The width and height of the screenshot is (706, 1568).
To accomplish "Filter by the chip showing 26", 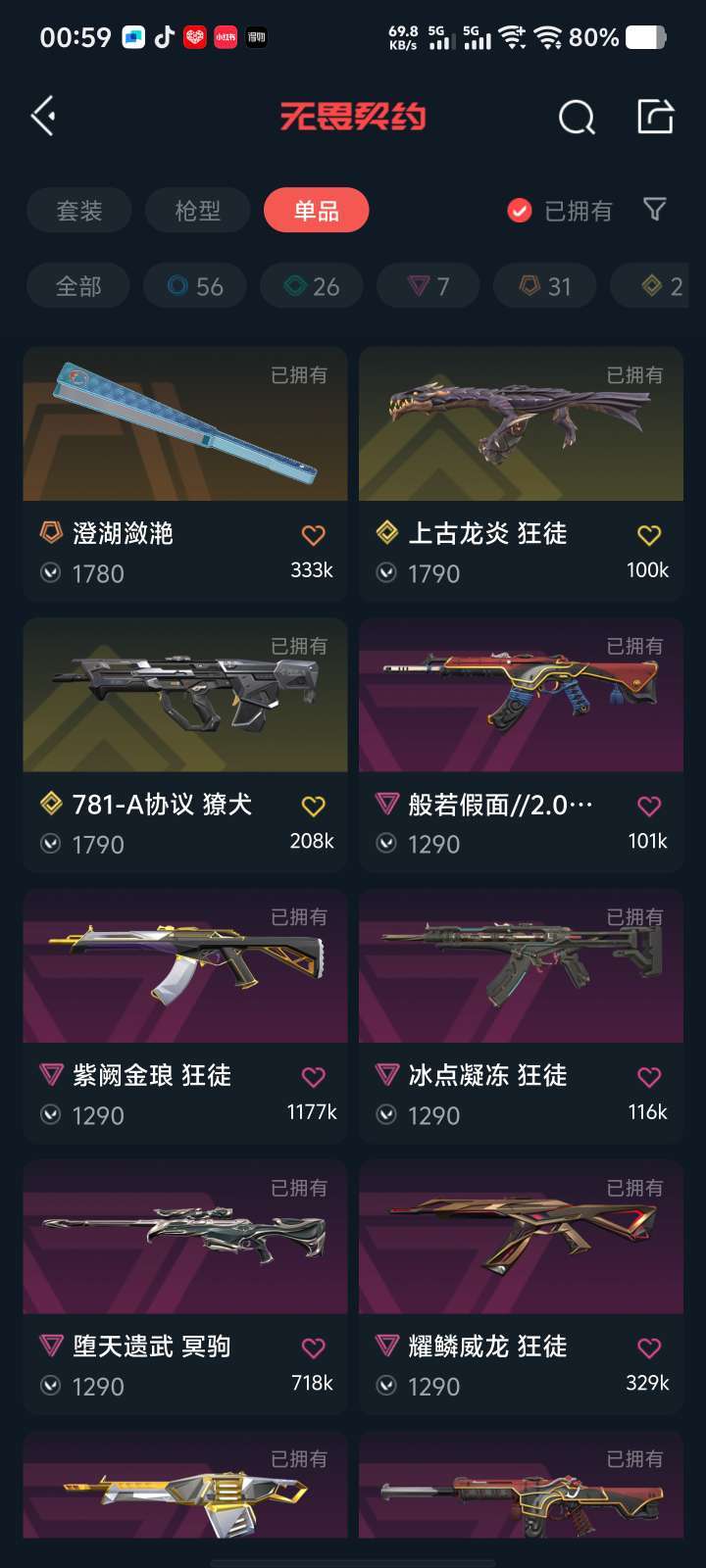I will point(311,286).
